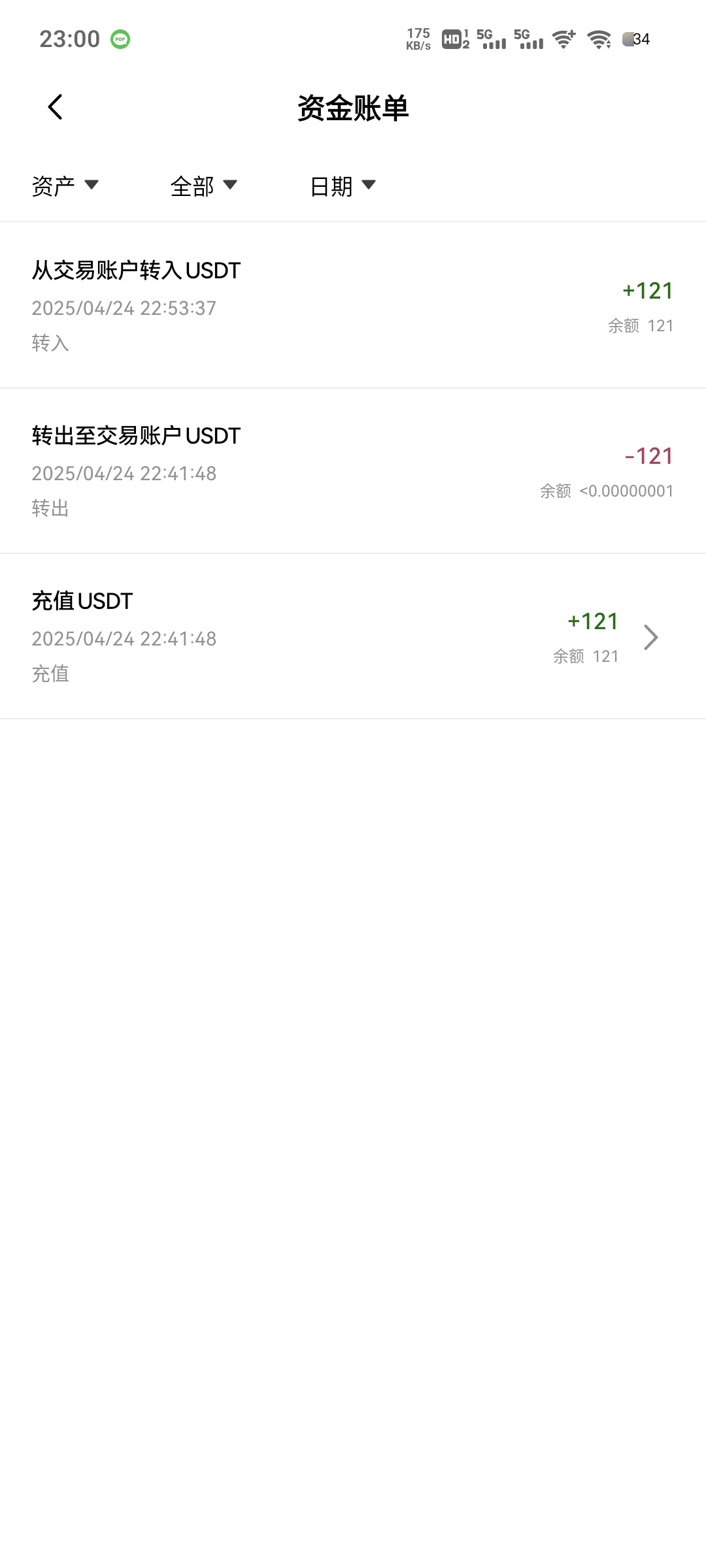Open the 充值 USDT record details
The height and width of the screenshot is (1568, 706).
(353, 636)
